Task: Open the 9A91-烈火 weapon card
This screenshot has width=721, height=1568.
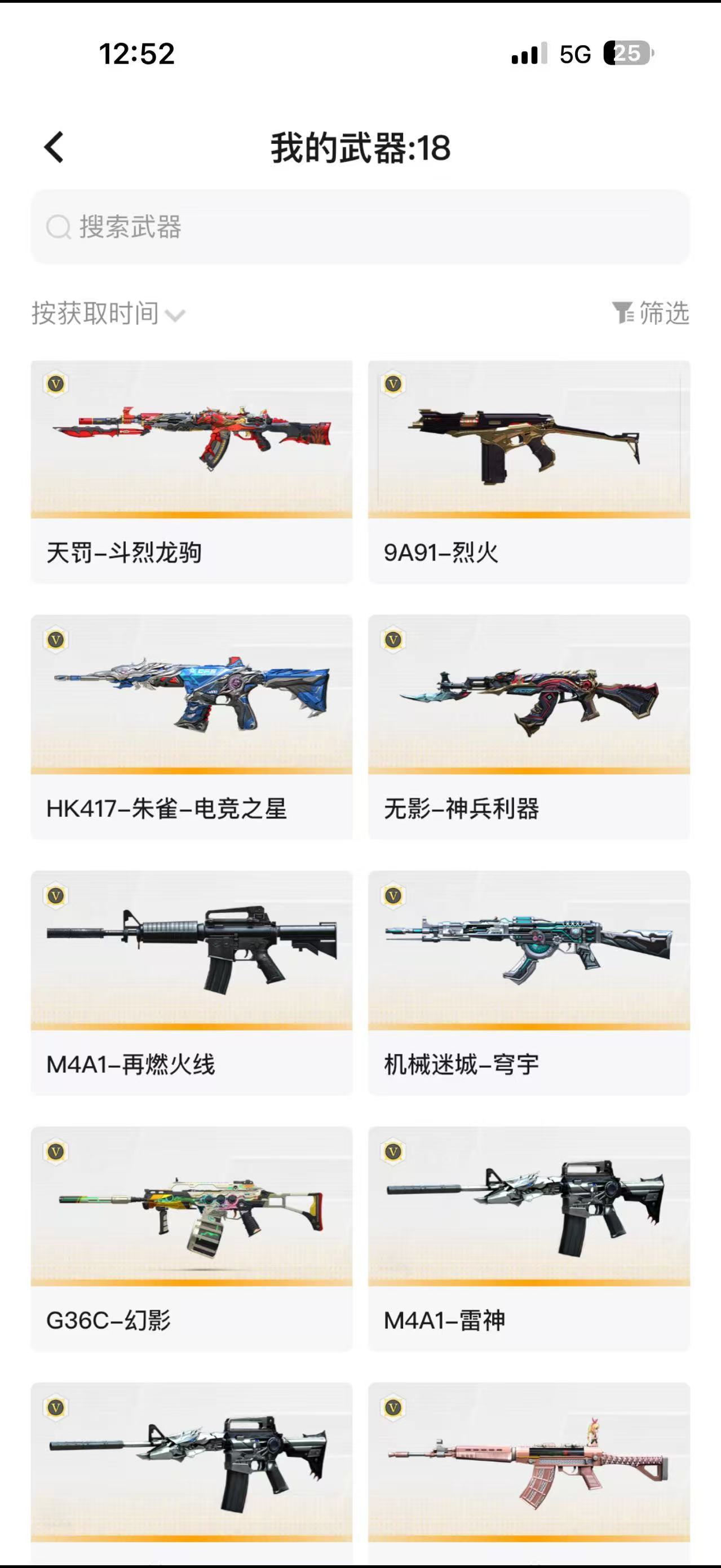Action: [x=529, y=472]
